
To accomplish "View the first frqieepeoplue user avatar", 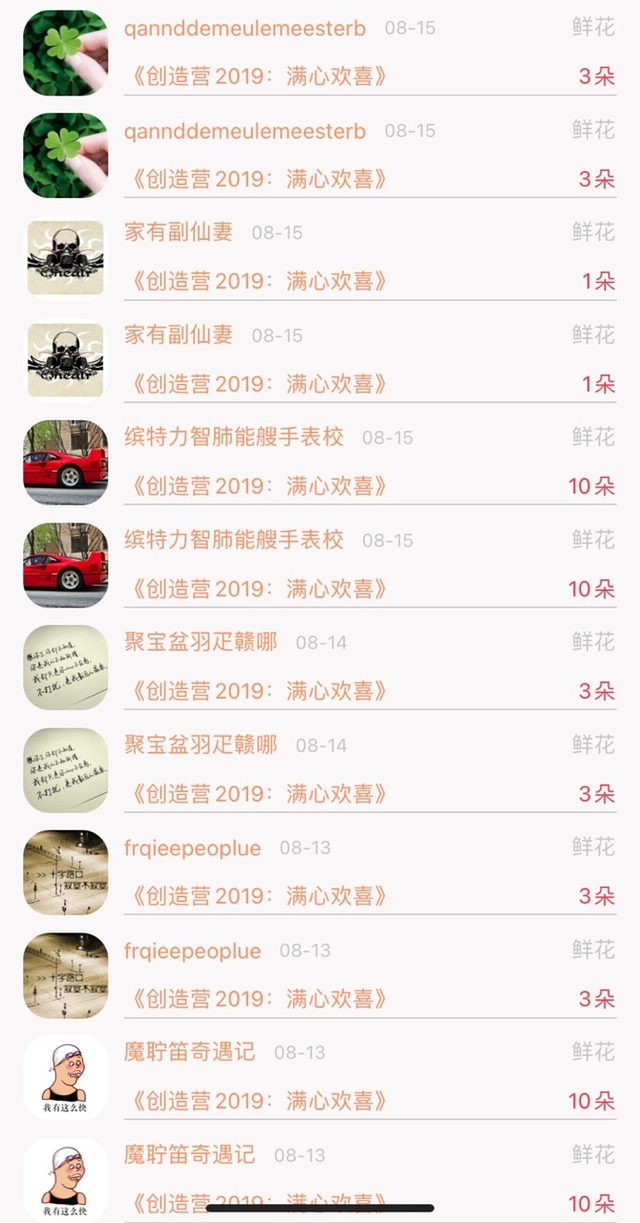I will [x=65, y=872].
